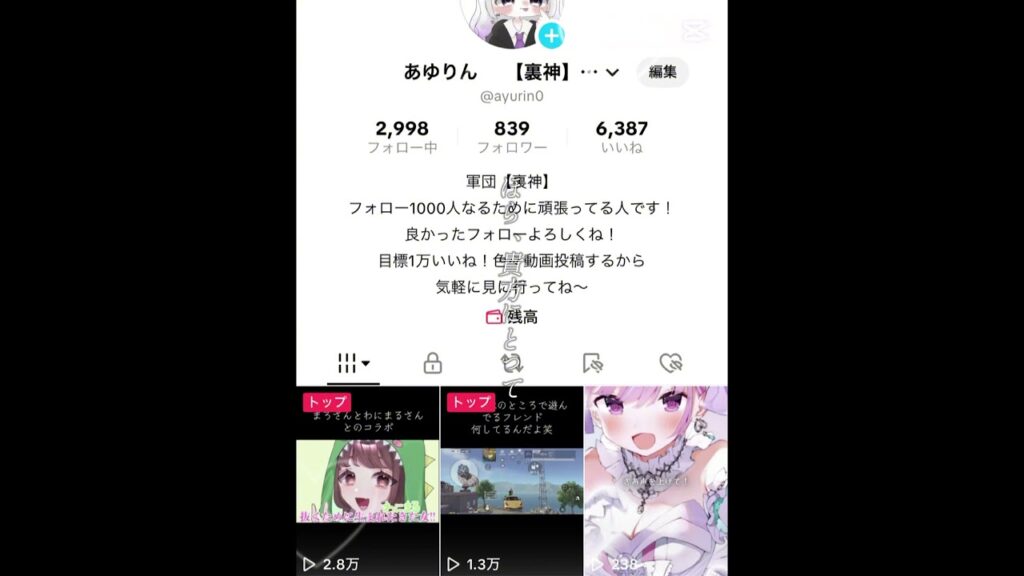Switch to the liked videos heart tab
This screenshot has height=576, width=1024.
[x=671, y=363]
